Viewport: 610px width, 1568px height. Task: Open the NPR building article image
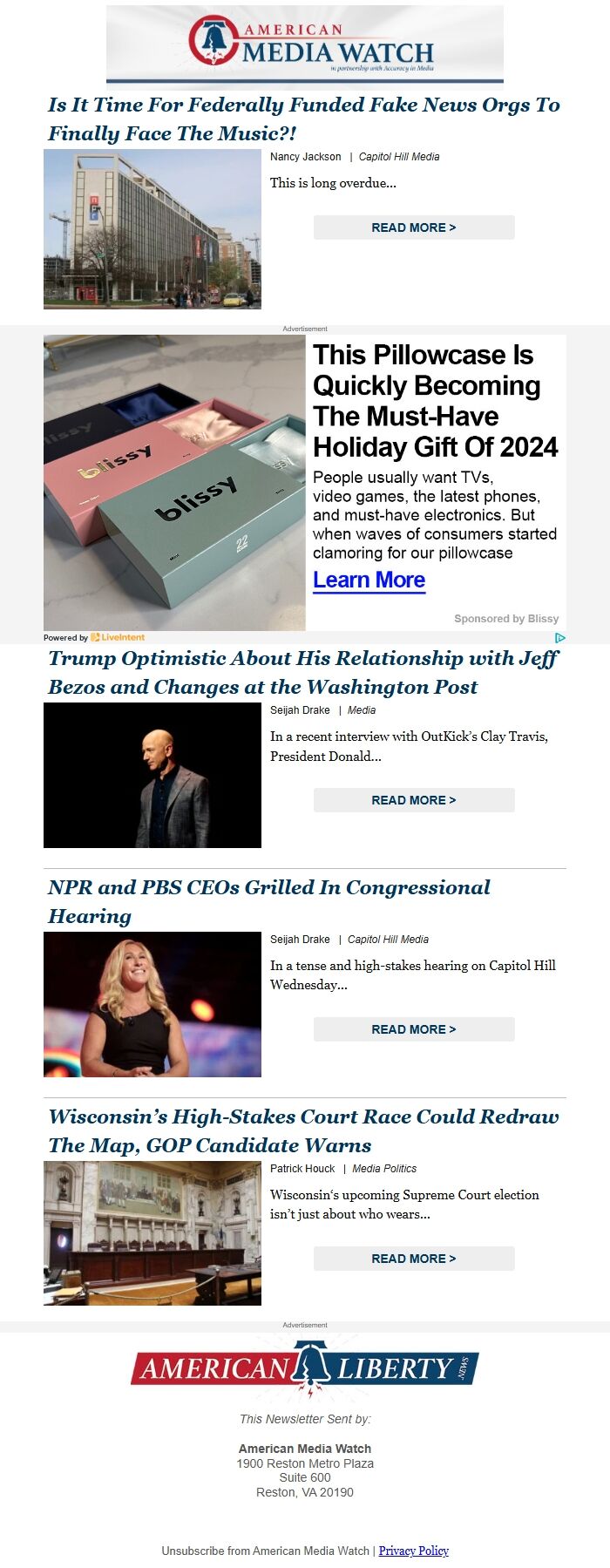[x=152, y=229]
